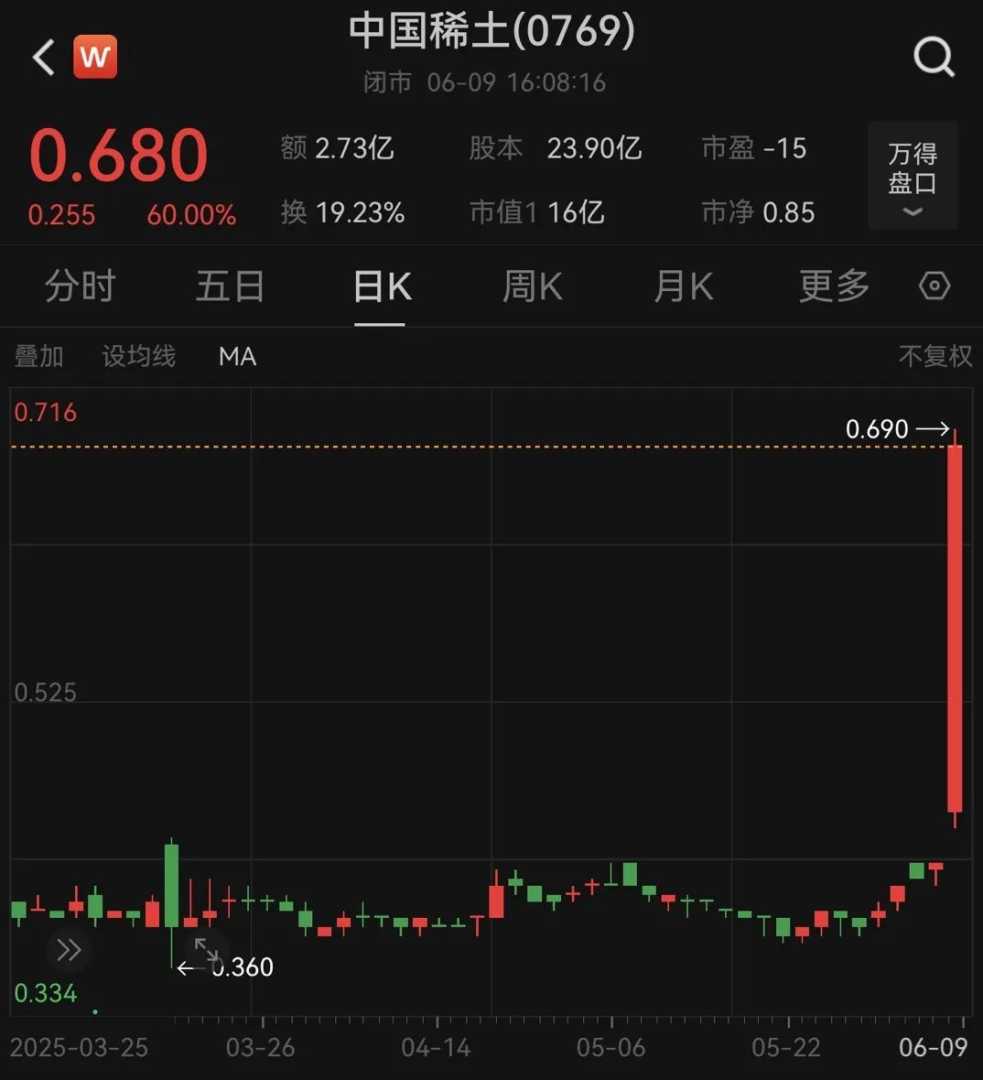Switch to the 五日 chart tab
This screenshot has width=983, height=1080.
pos(230,287)
